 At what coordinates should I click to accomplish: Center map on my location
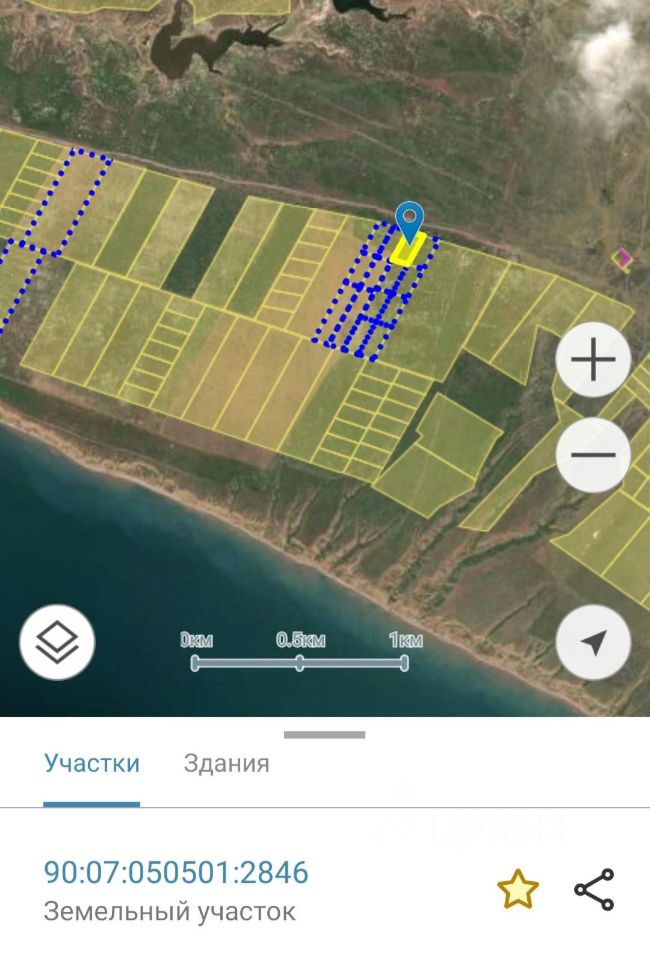(593, 642)
